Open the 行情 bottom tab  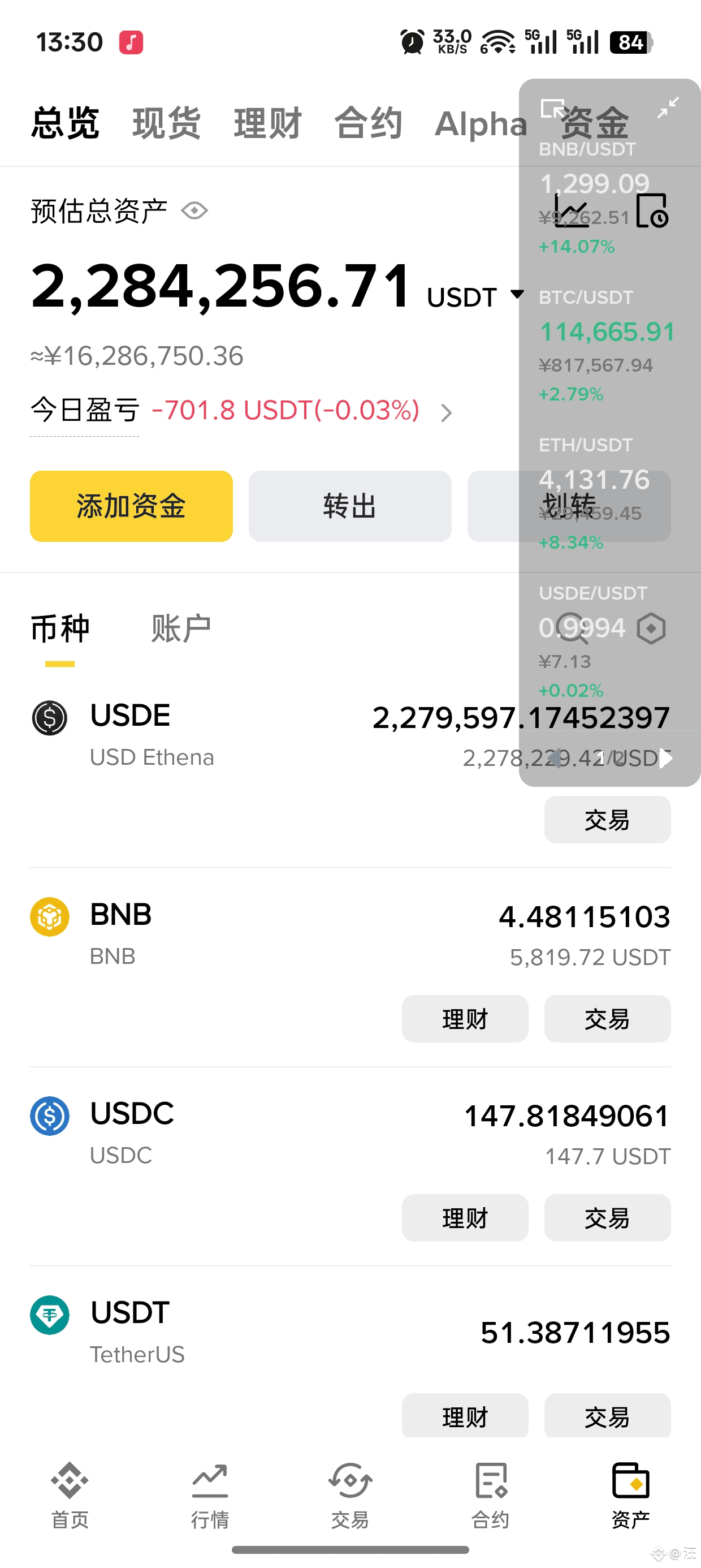(209, 1494)
